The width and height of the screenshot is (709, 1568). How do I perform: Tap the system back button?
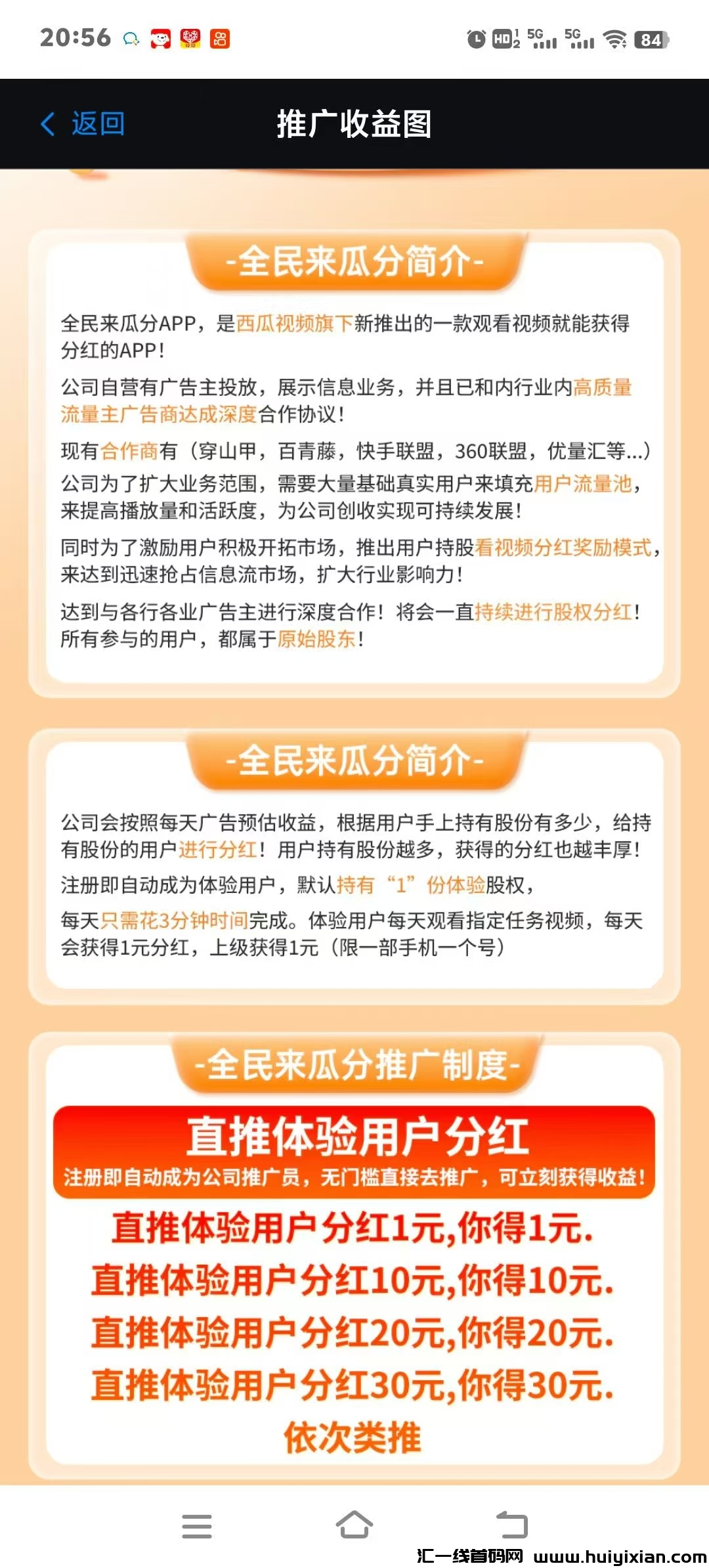click(511, 1525)
